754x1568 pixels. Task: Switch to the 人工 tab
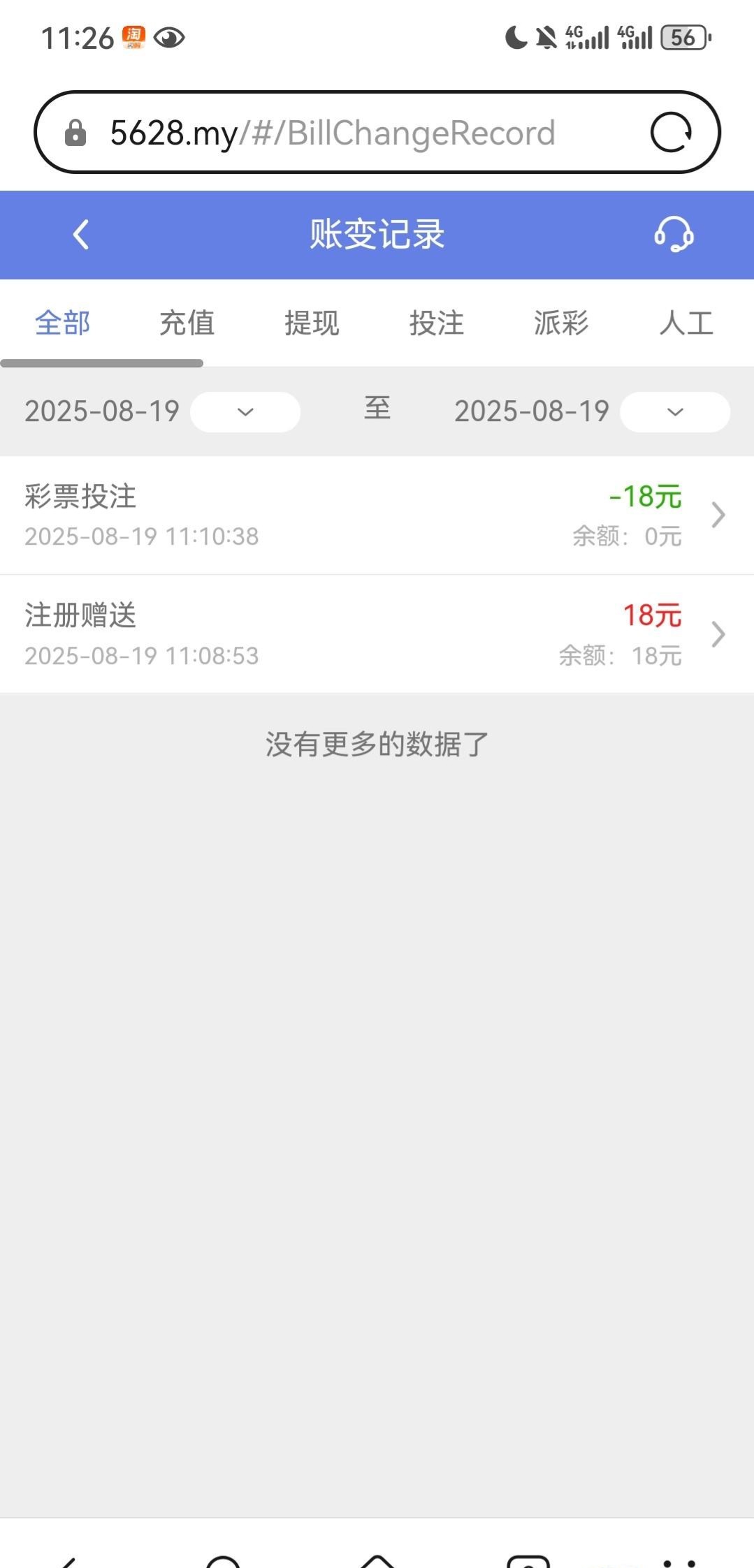point(686,323)
